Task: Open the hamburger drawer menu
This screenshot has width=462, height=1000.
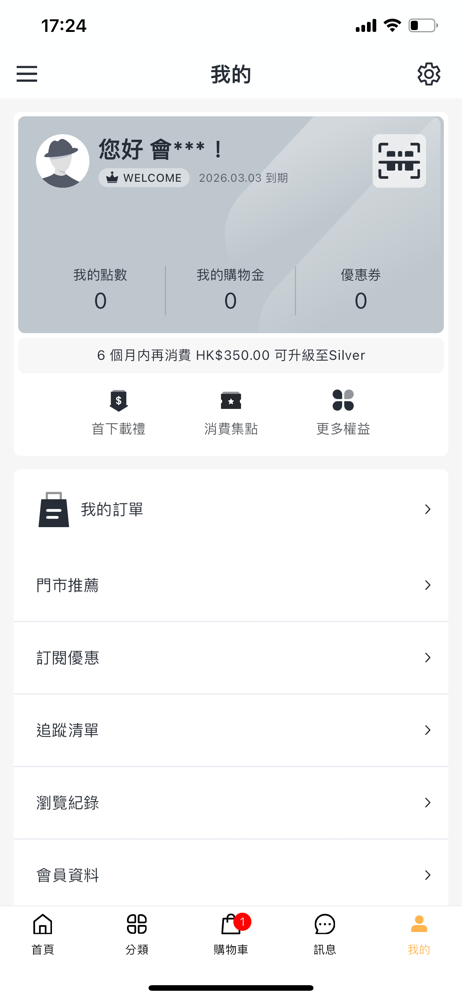Action: click(27, 74)
